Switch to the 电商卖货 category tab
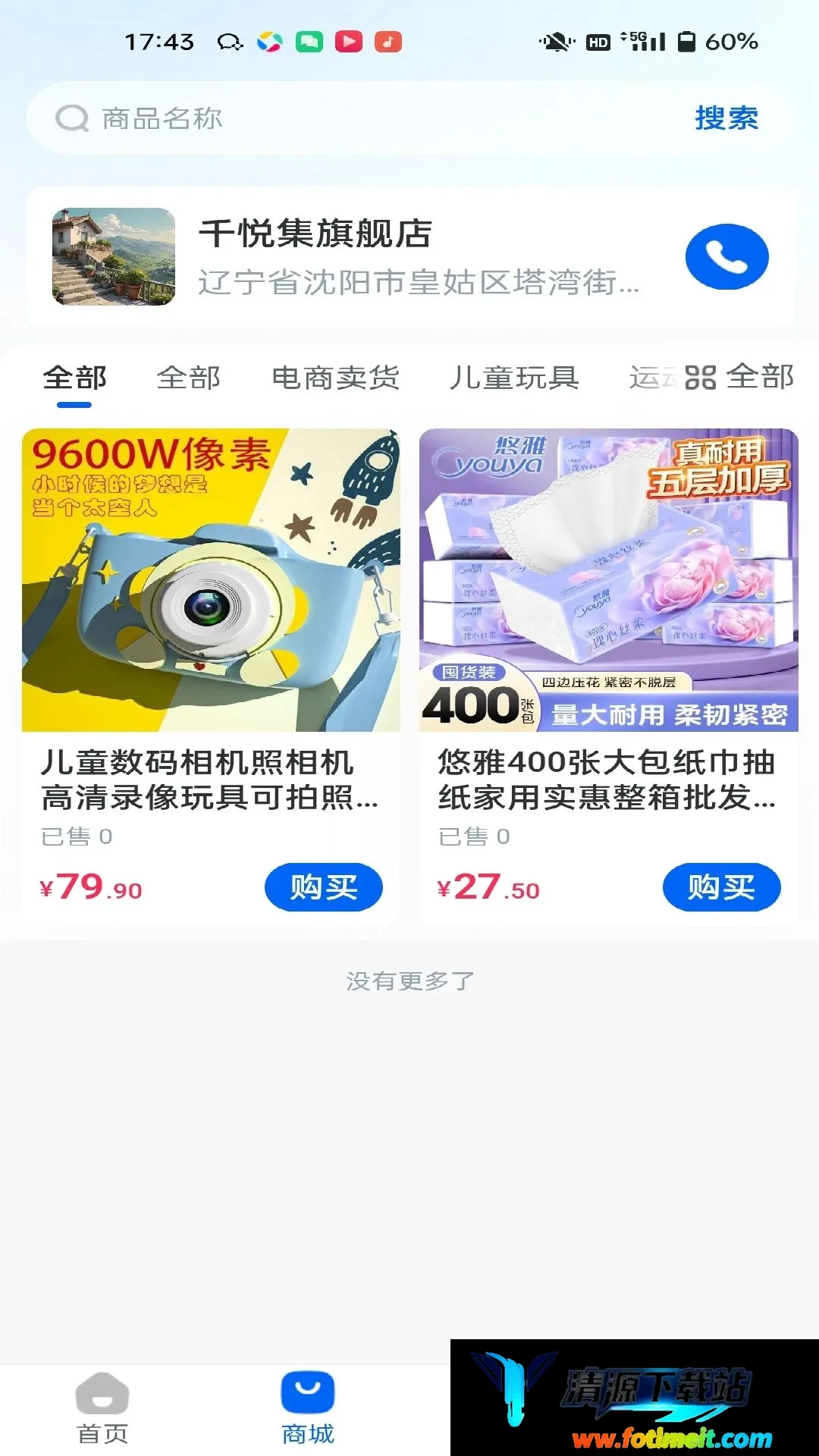This screenshot has height=1456, width=819. (335, 378)
